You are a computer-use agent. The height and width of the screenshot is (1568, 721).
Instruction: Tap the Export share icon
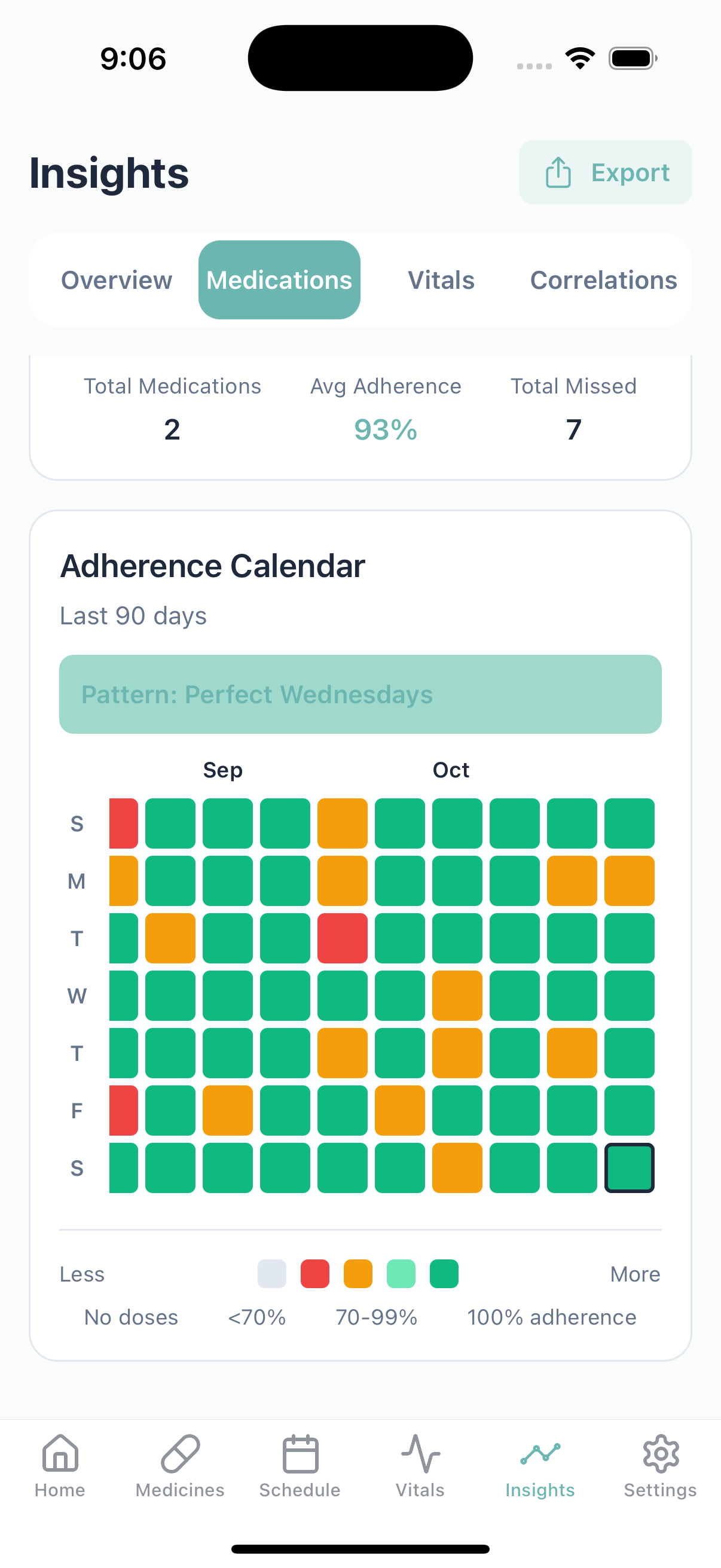(557, 172)
